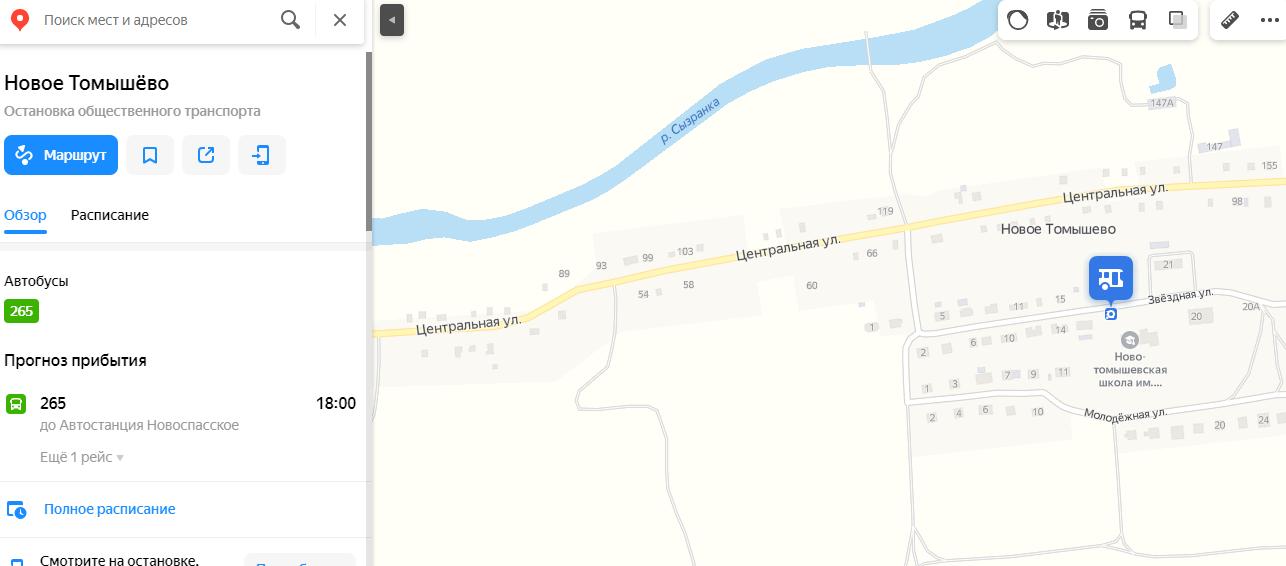Screen dimensions: 1286x566
Task: Send the stop to your phone
Action: (x=262, y=155)
